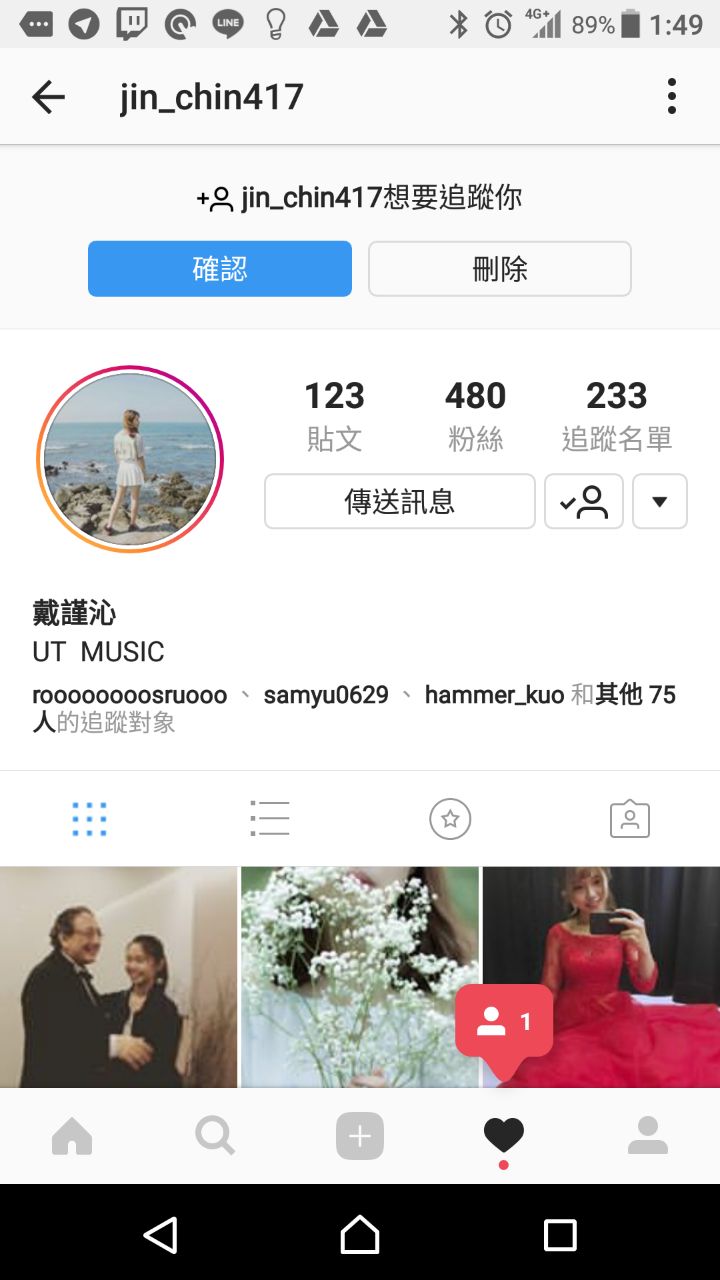
Task: Open the starred favorites tab
Action: [450, 819]
